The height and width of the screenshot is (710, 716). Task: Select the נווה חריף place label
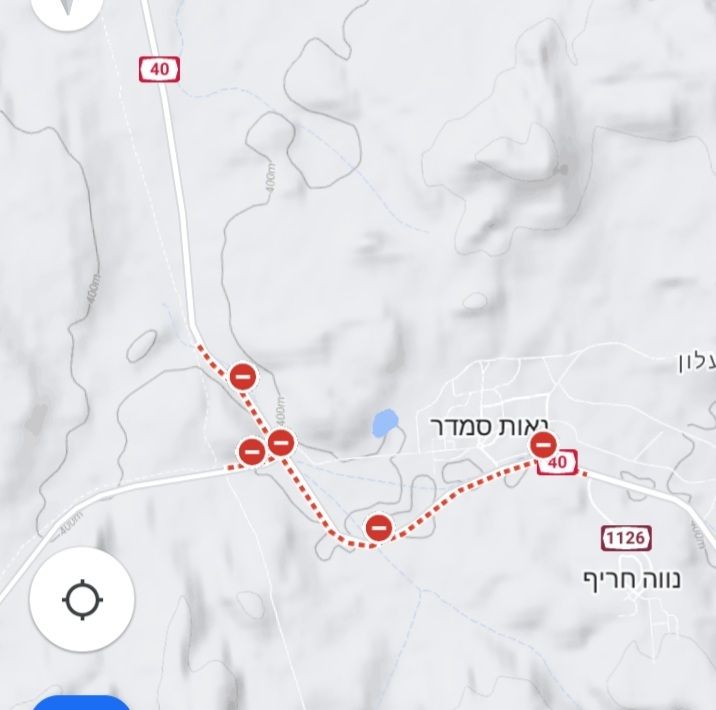click(632, 577)
